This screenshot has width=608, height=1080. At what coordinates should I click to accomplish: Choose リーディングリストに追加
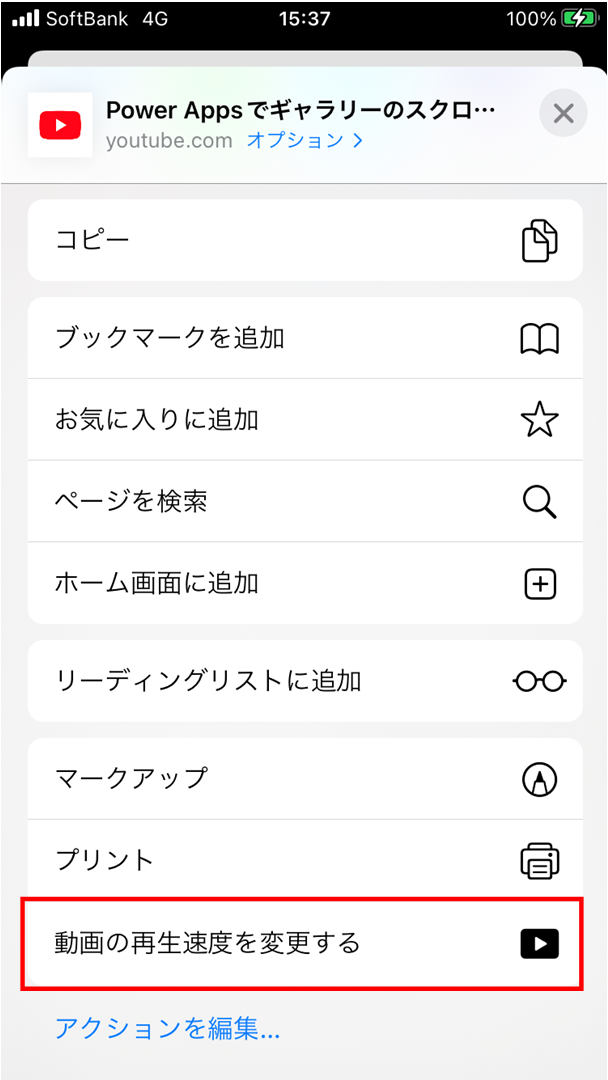point(305,681)
